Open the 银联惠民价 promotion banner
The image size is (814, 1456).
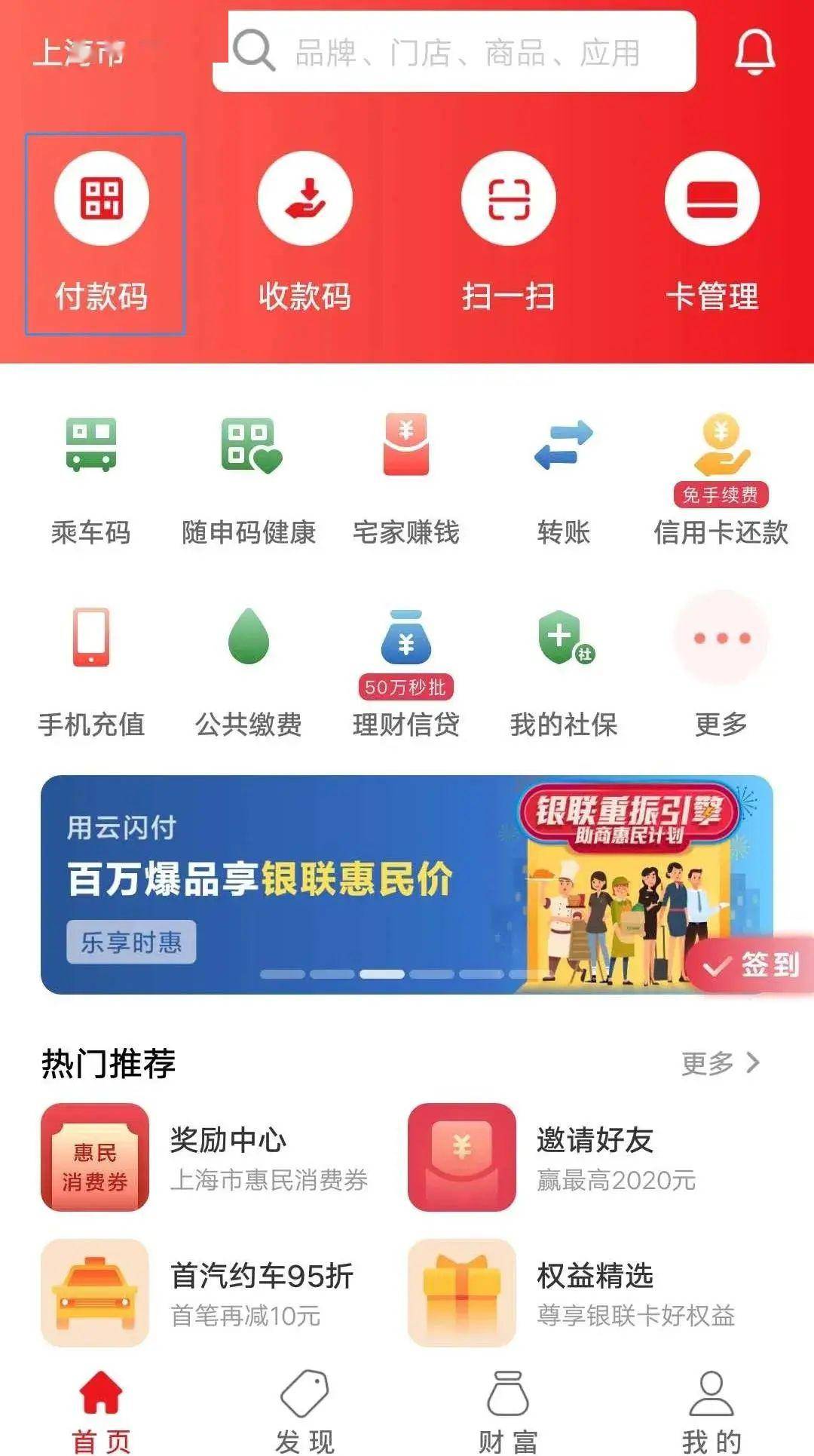coord(301,882)
